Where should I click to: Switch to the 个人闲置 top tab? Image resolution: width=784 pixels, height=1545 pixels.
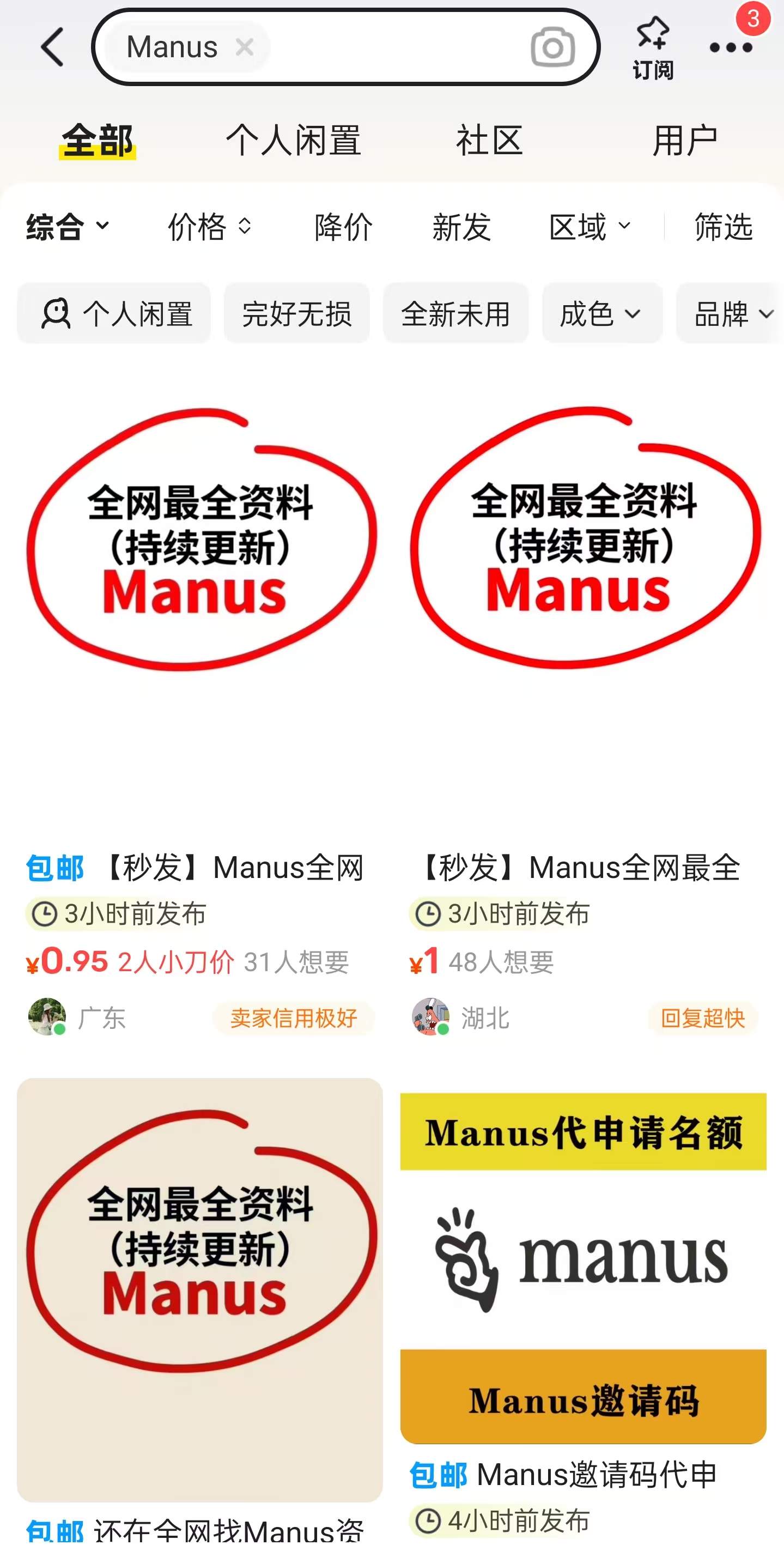293,141
